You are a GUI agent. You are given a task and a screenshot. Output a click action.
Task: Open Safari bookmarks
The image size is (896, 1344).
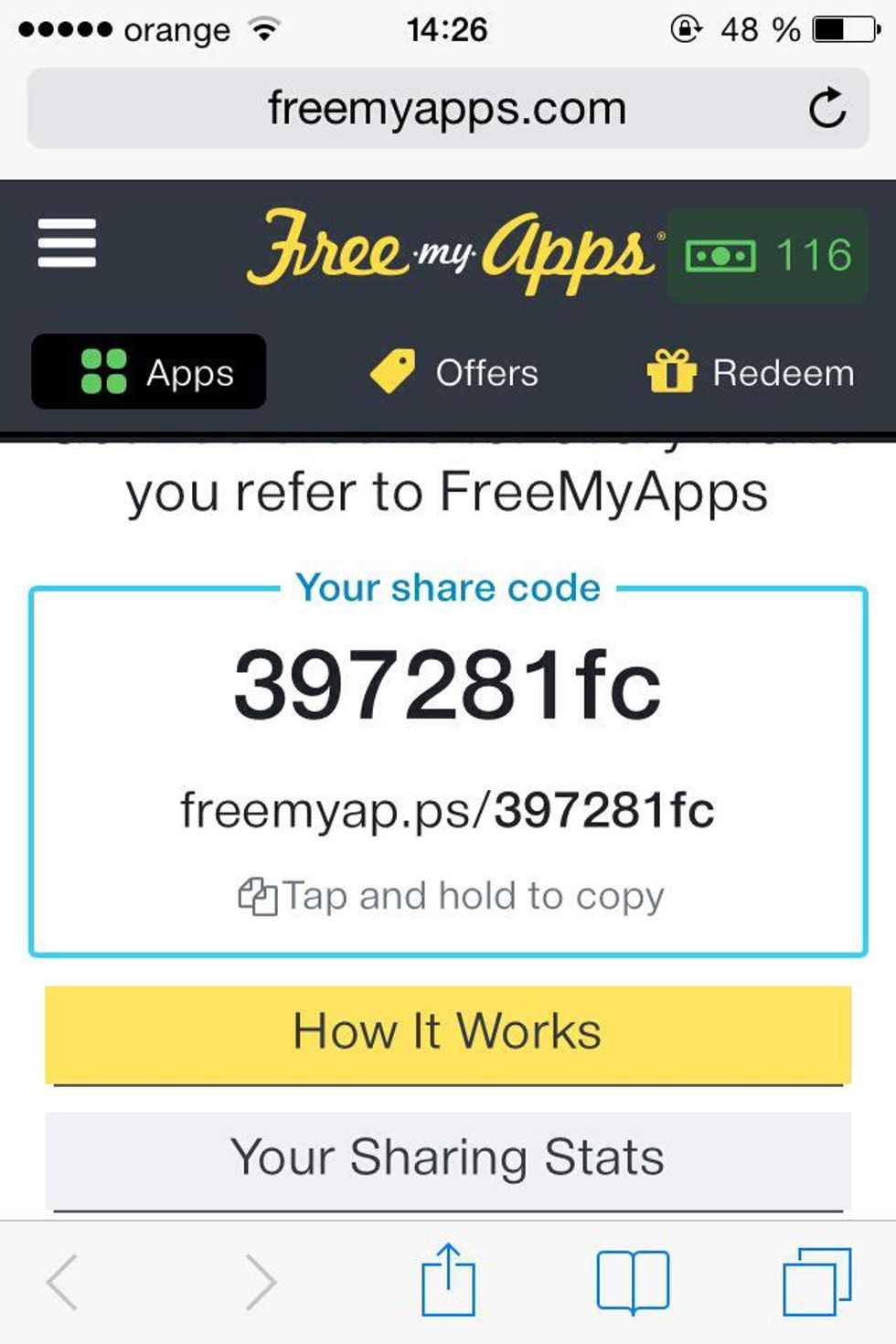pyautogui.click(x=633, y=1282)
